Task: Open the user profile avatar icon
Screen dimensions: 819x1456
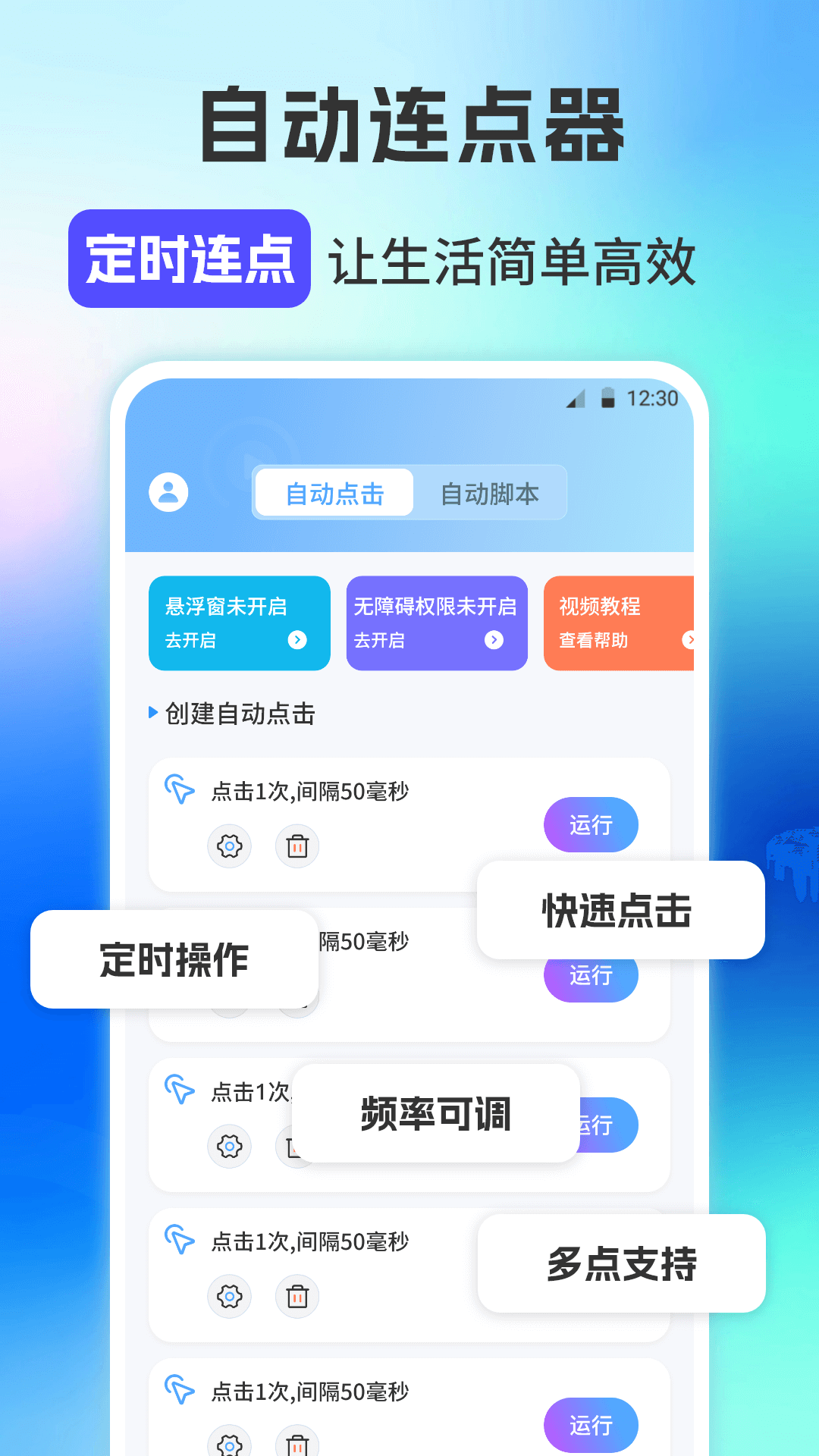Action: click(x=169, y=492)
